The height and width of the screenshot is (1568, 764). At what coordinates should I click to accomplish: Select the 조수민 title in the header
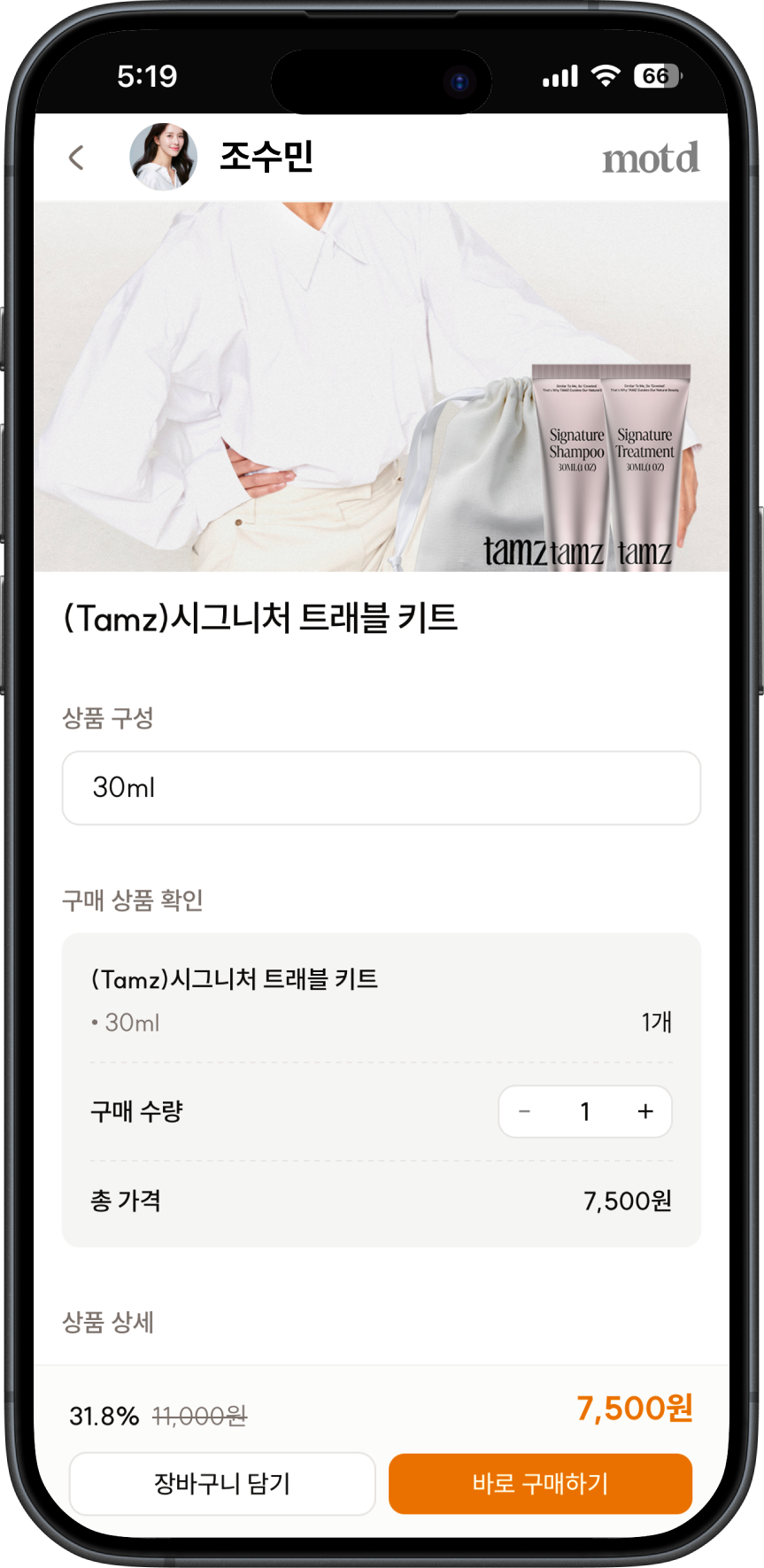coord(266,157)
